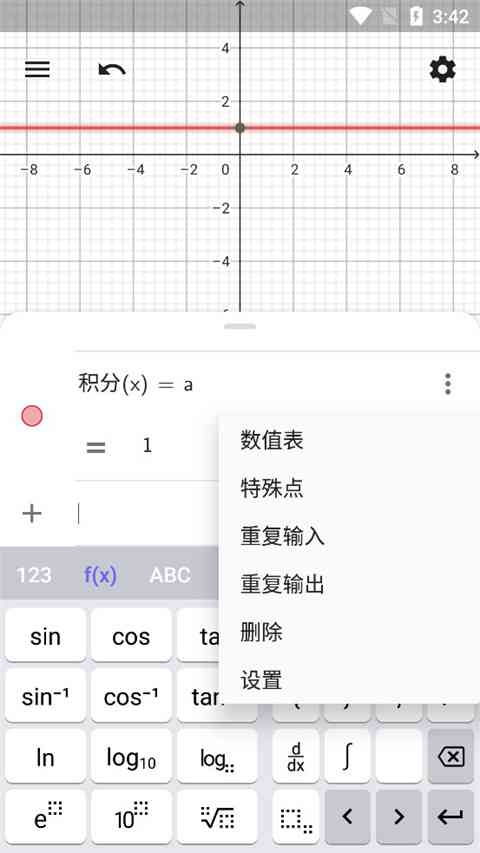
Task: Open the hamburger menu
Action: tap(38, 69)
